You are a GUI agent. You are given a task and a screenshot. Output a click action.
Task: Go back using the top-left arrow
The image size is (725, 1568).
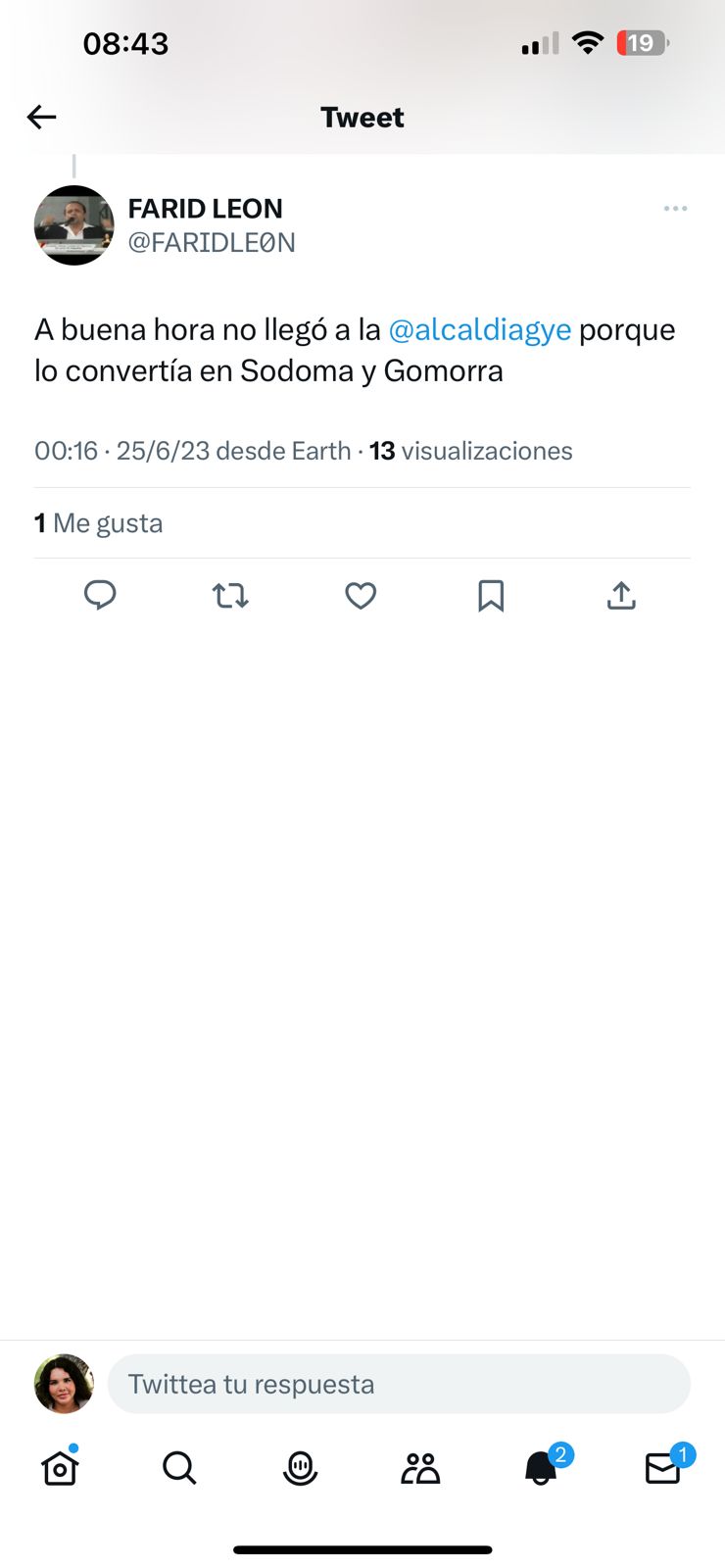pos(41,118)
